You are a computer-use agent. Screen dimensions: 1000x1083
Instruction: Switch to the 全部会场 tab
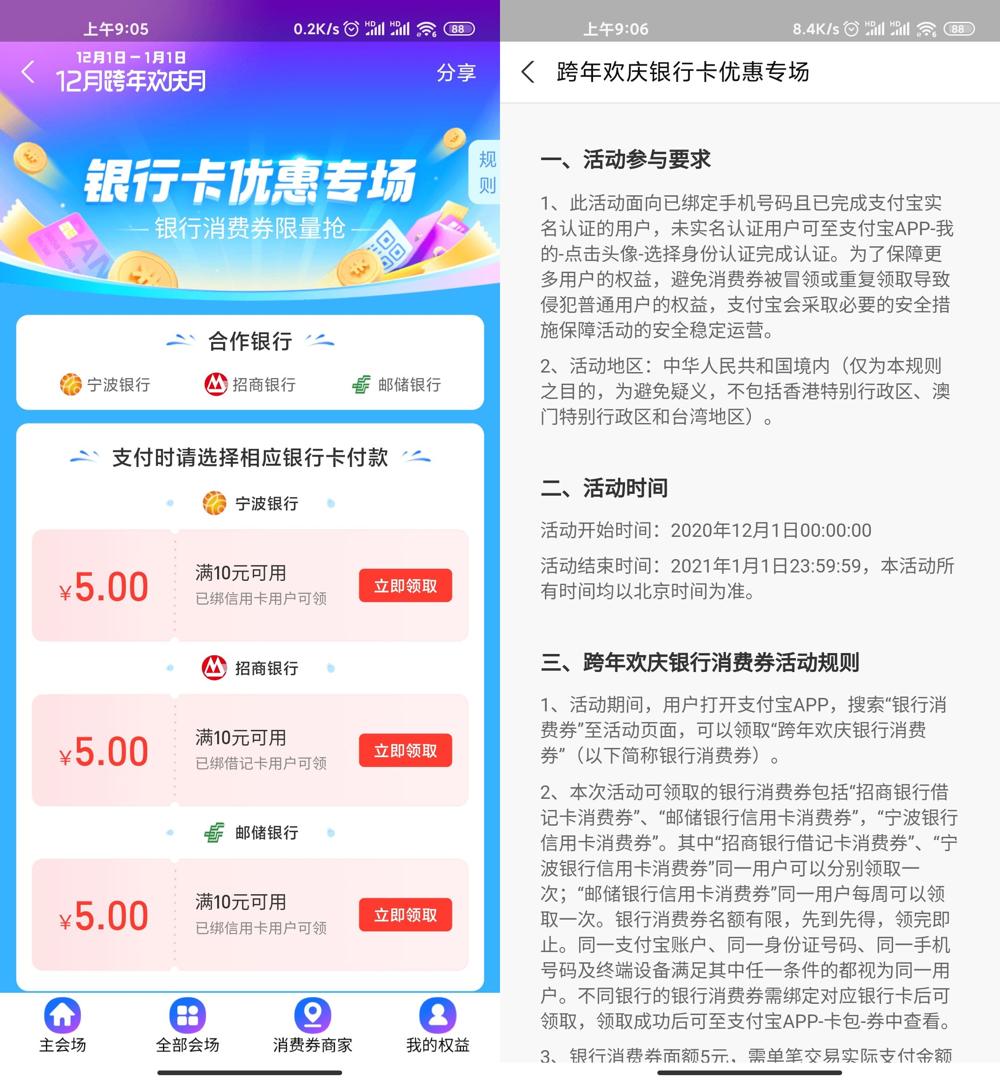(187, 1025)
